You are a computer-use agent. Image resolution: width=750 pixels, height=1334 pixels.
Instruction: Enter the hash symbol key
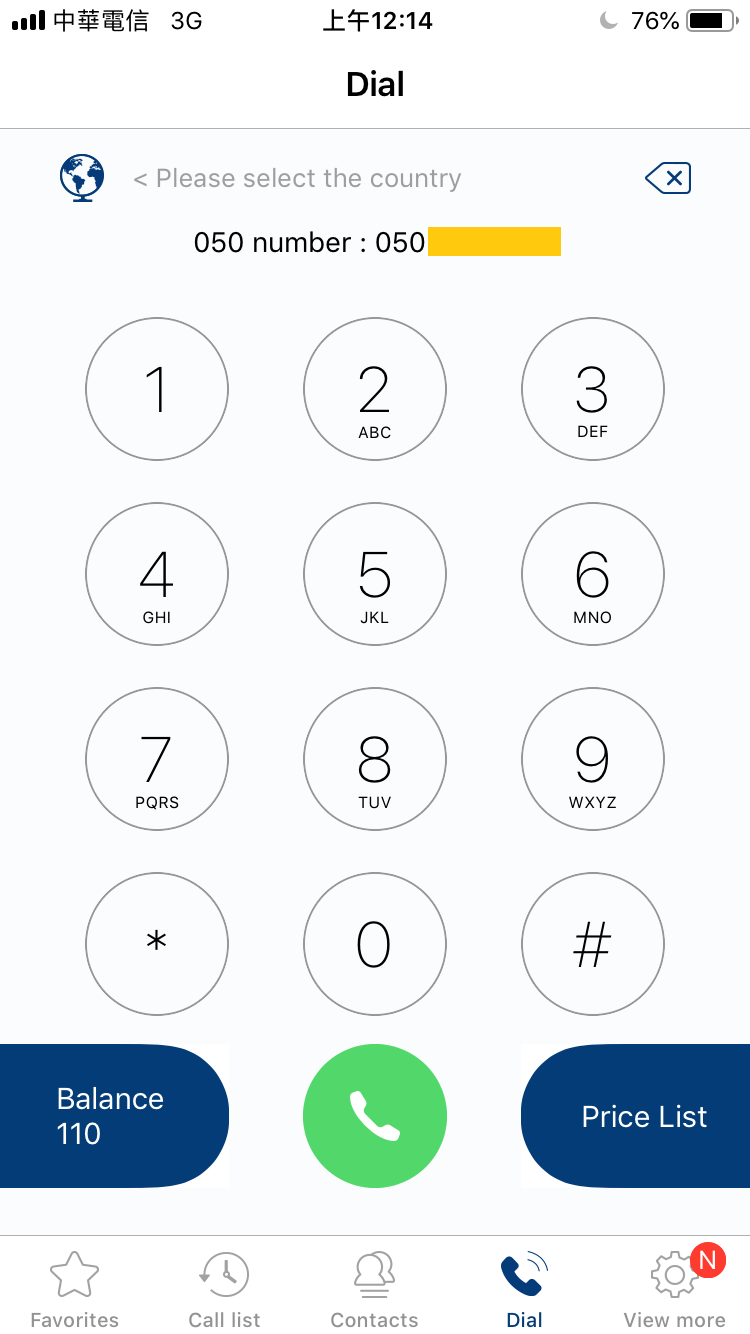(x=593, y=944)
